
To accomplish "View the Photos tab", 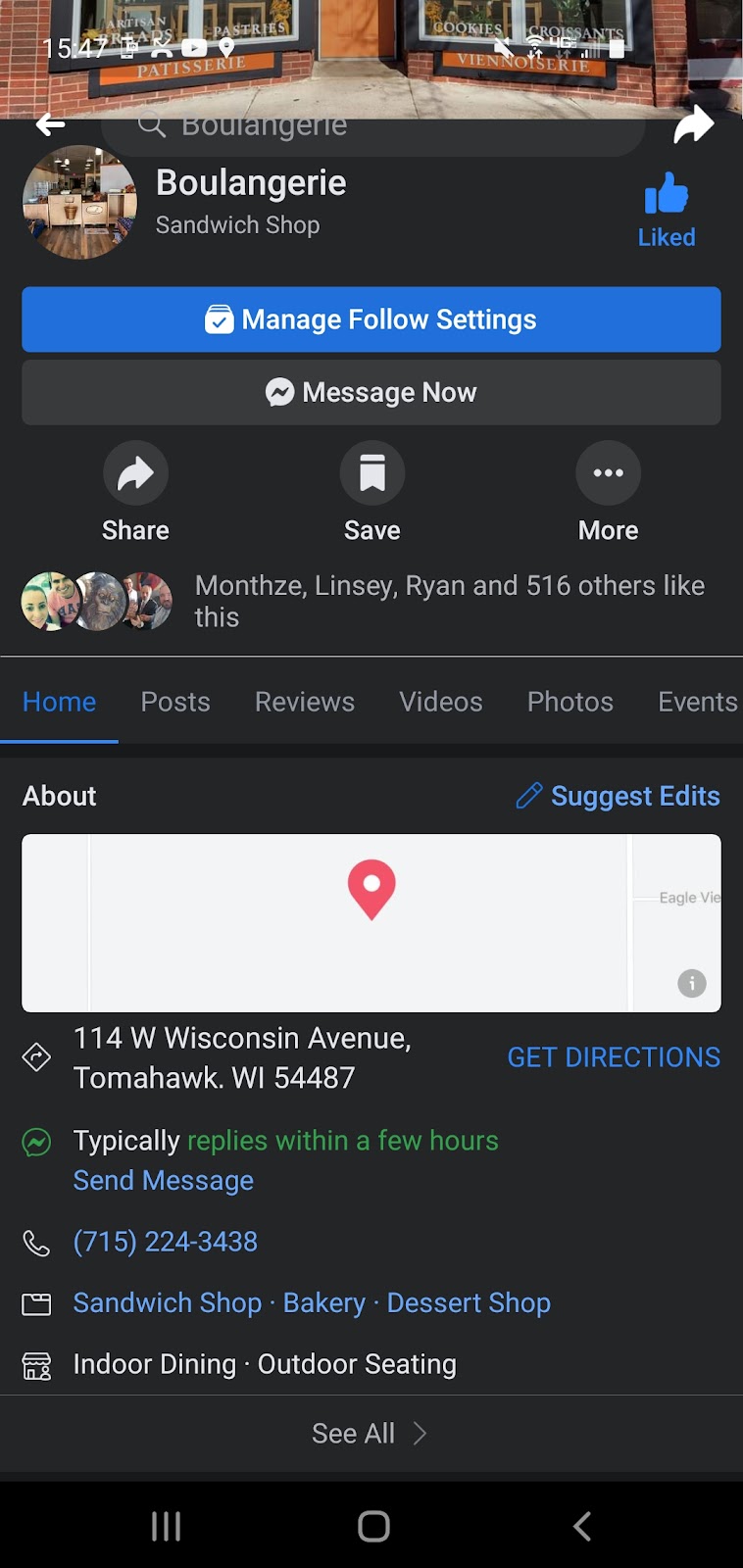I will click(570, 702).
